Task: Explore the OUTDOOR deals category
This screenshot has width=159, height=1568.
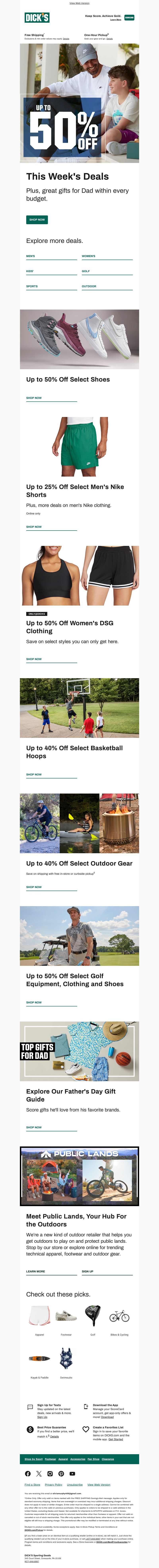Action: coord(89,286)
